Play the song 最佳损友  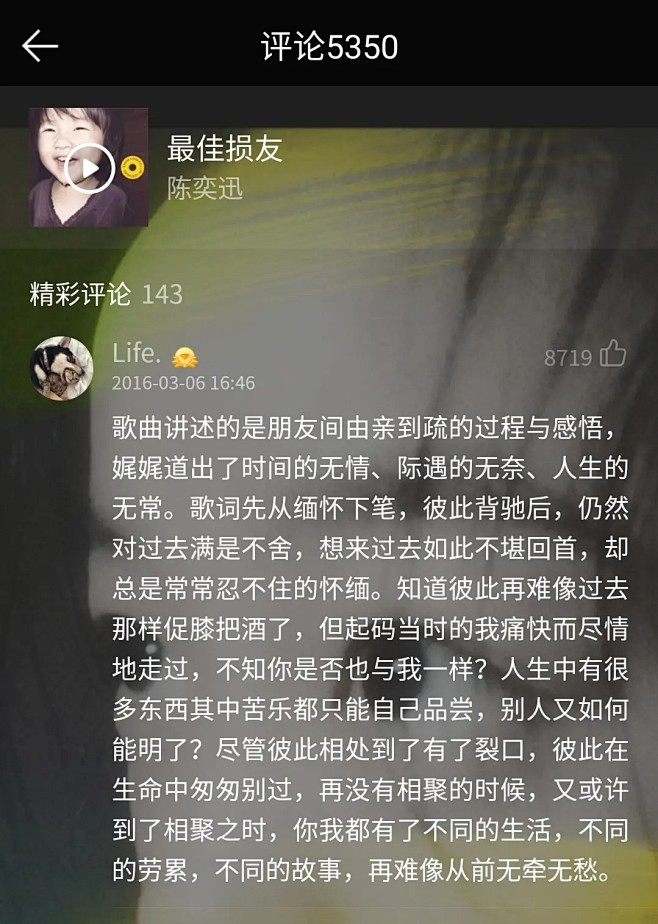pos(89,167)
